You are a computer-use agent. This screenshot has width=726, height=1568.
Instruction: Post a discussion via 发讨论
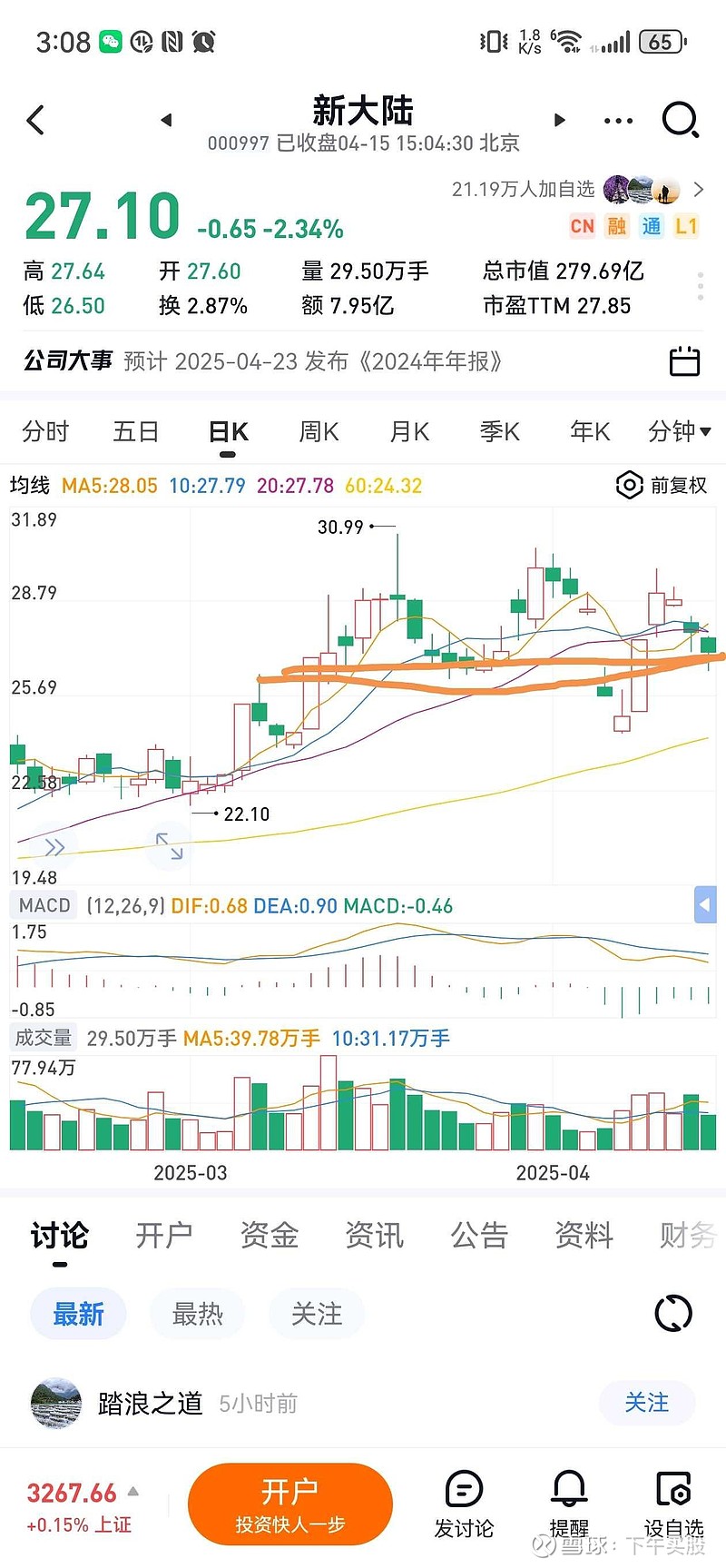464,1505
